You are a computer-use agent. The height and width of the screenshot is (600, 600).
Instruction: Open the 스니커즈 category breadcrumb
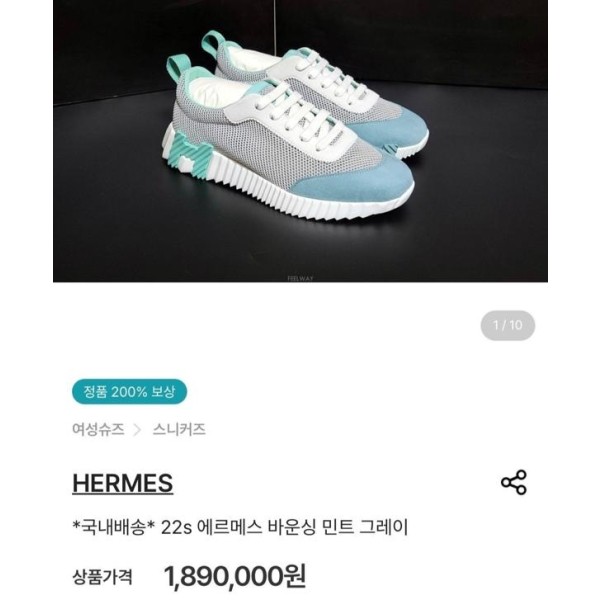point(179,430)
